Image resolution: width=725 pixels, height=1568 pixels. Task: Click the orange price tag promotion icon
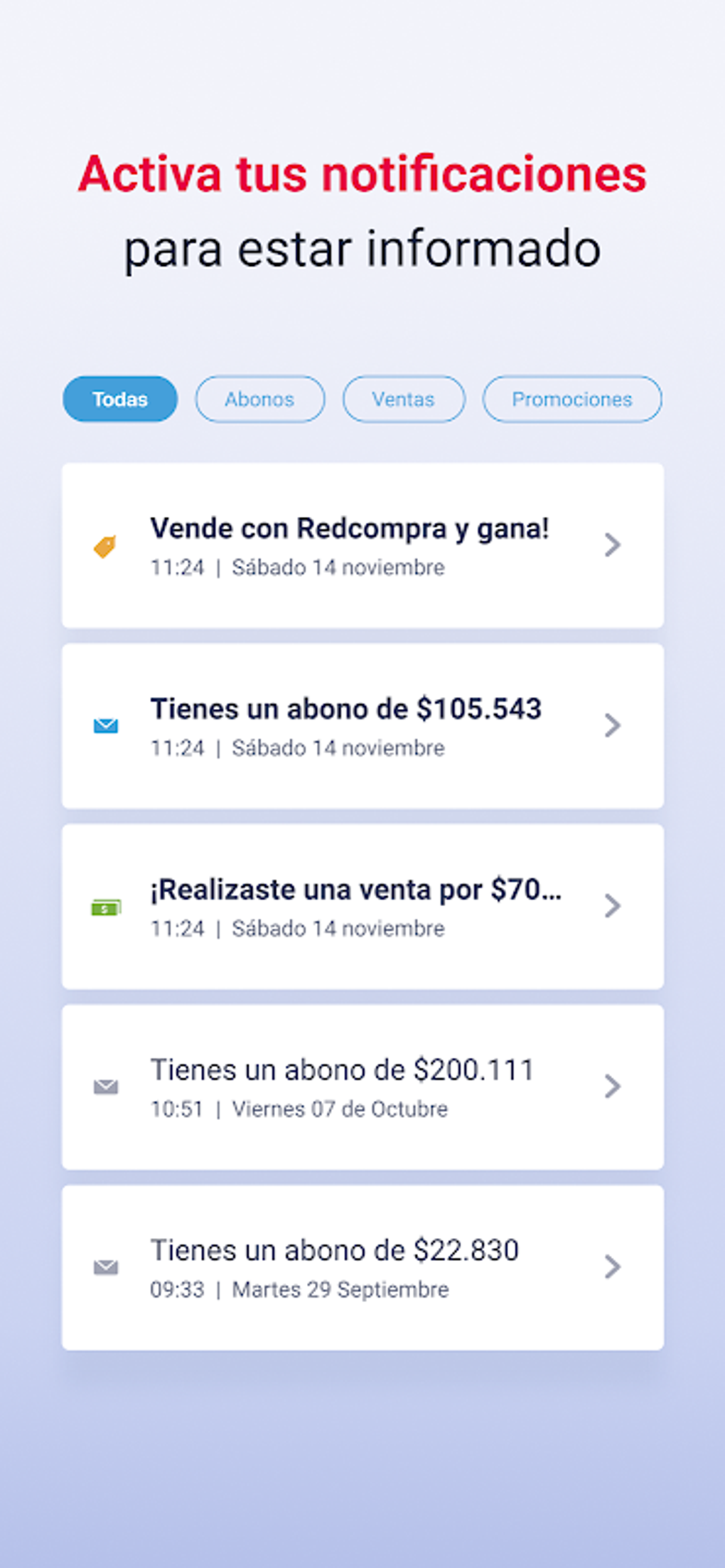click(104, 546)
